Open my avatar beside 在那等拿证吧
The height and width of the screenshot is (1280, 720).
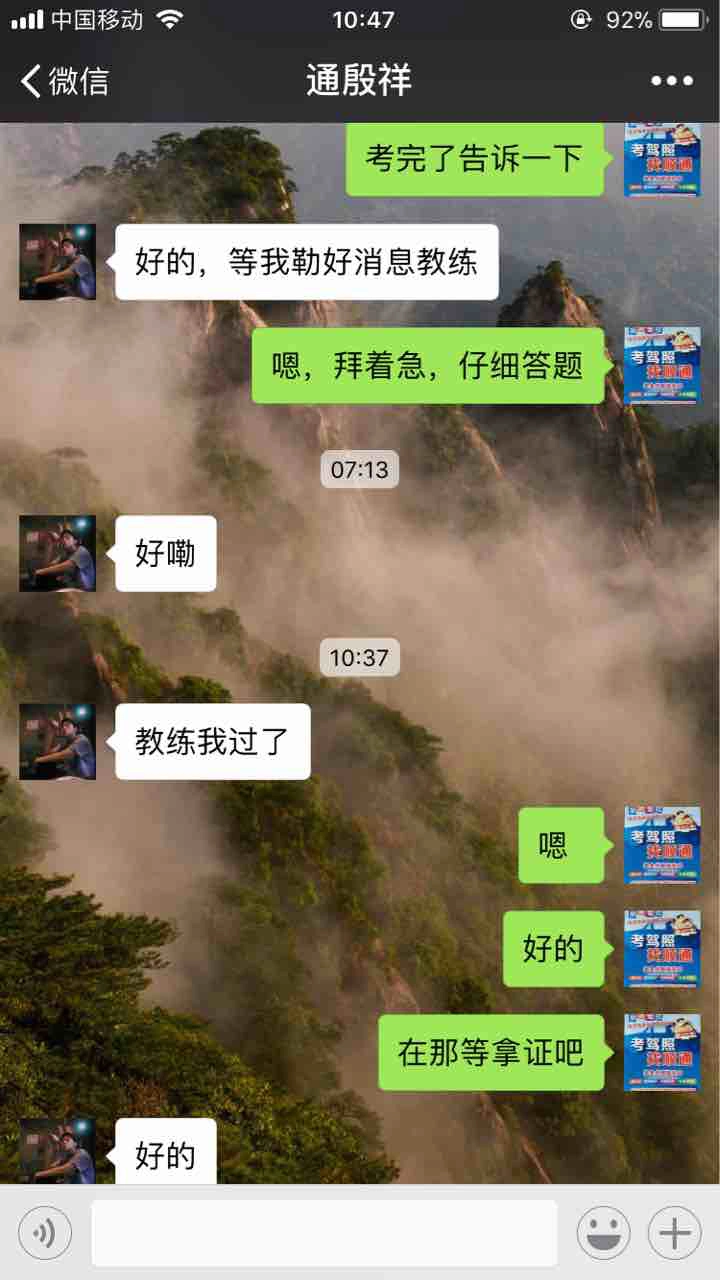click(x=662, y=1052)
